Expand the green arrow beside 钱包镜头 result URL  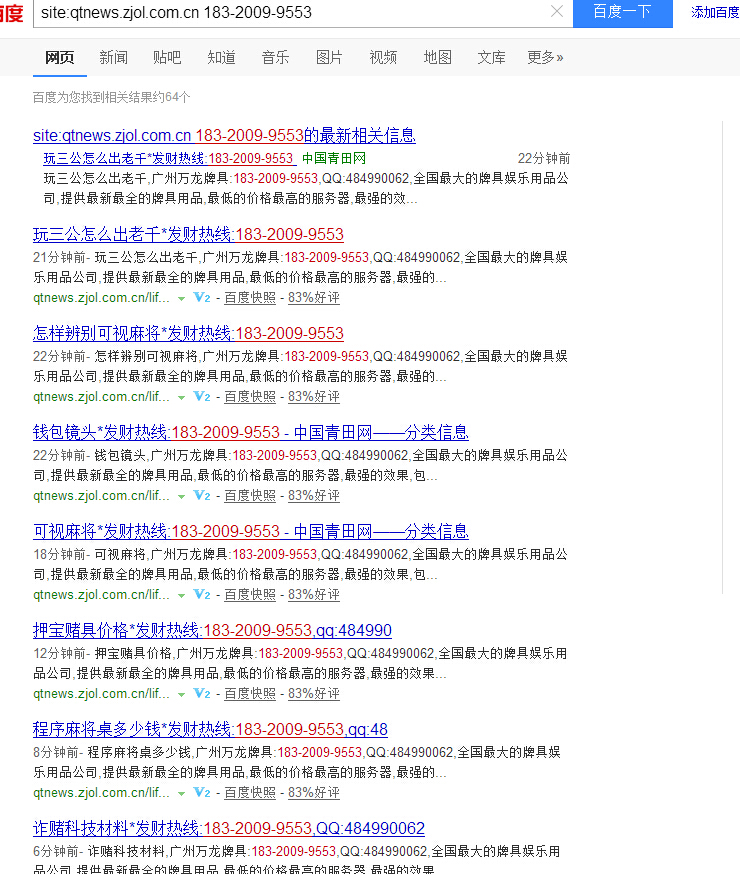(181, 495)
